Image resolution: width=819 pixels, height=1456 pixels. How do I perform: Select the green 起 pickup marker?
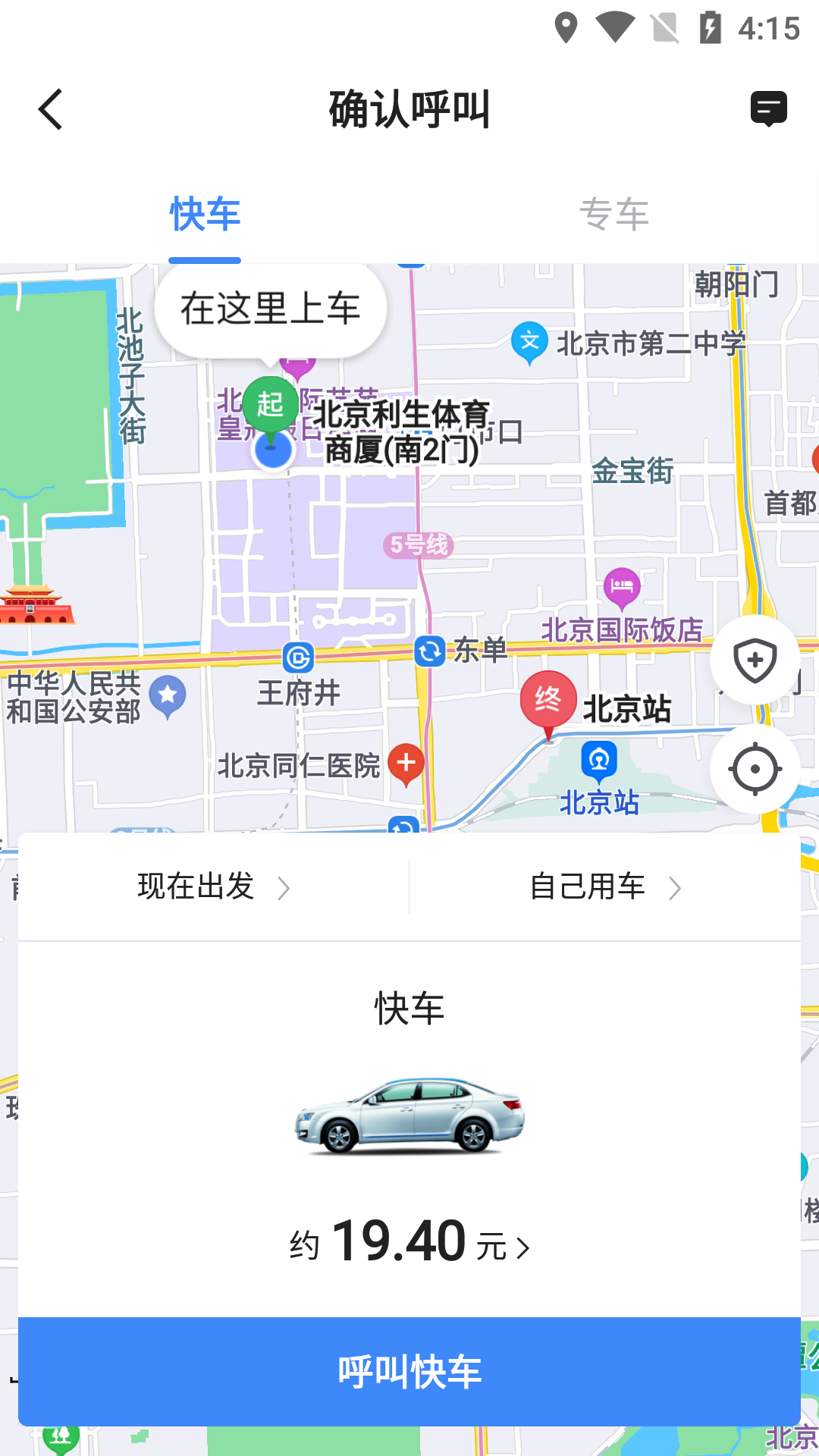271,403
